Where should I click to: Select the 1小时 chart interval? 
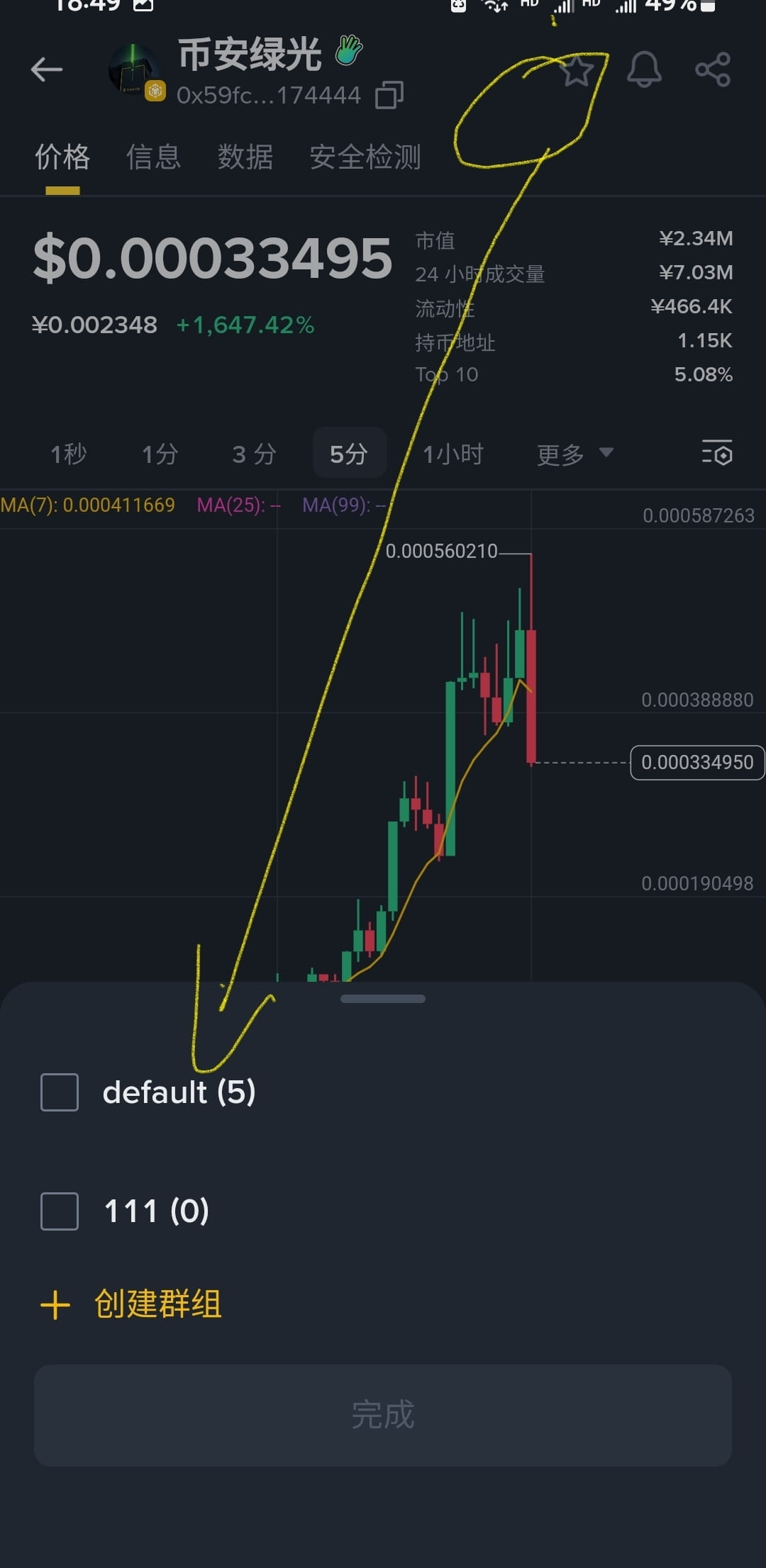[453, 454]
